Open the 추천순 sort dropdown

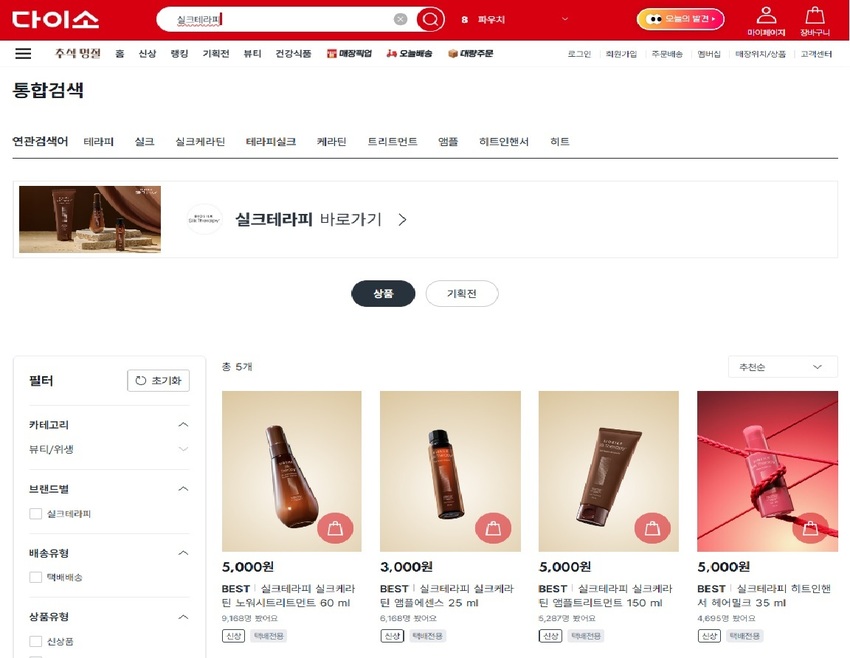point(782,367)
